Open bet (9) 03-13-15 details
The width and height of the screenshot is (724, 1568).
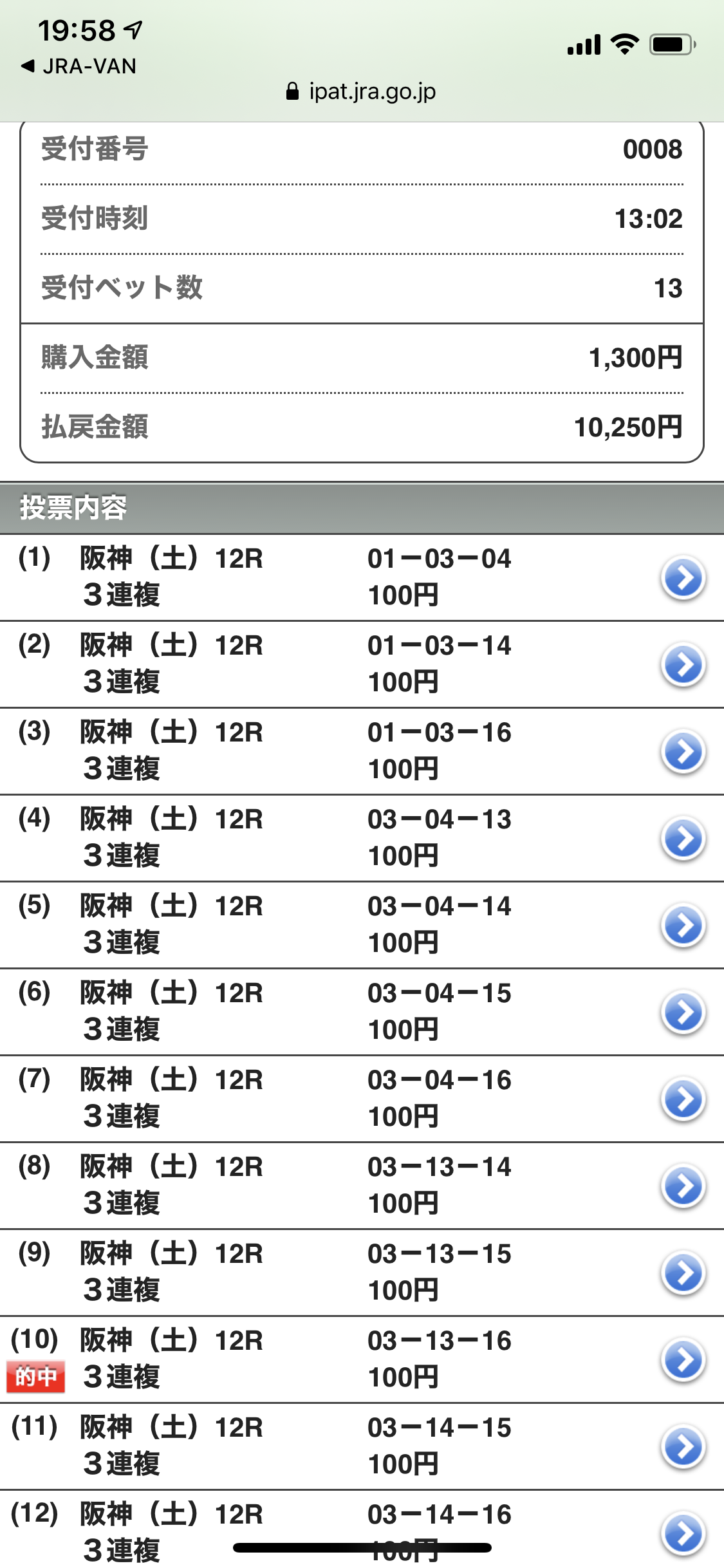683,1273
